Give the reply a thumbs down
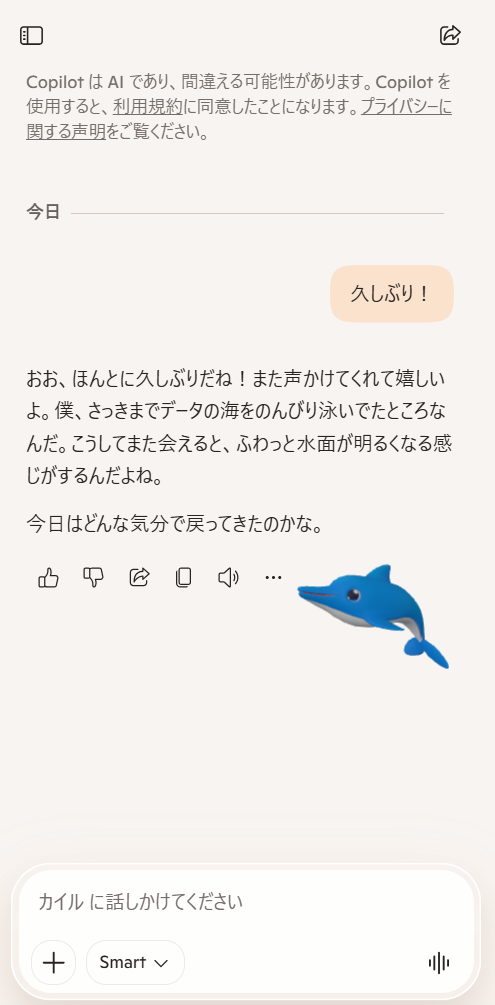The image size is (495, 1005). [94, 577]
